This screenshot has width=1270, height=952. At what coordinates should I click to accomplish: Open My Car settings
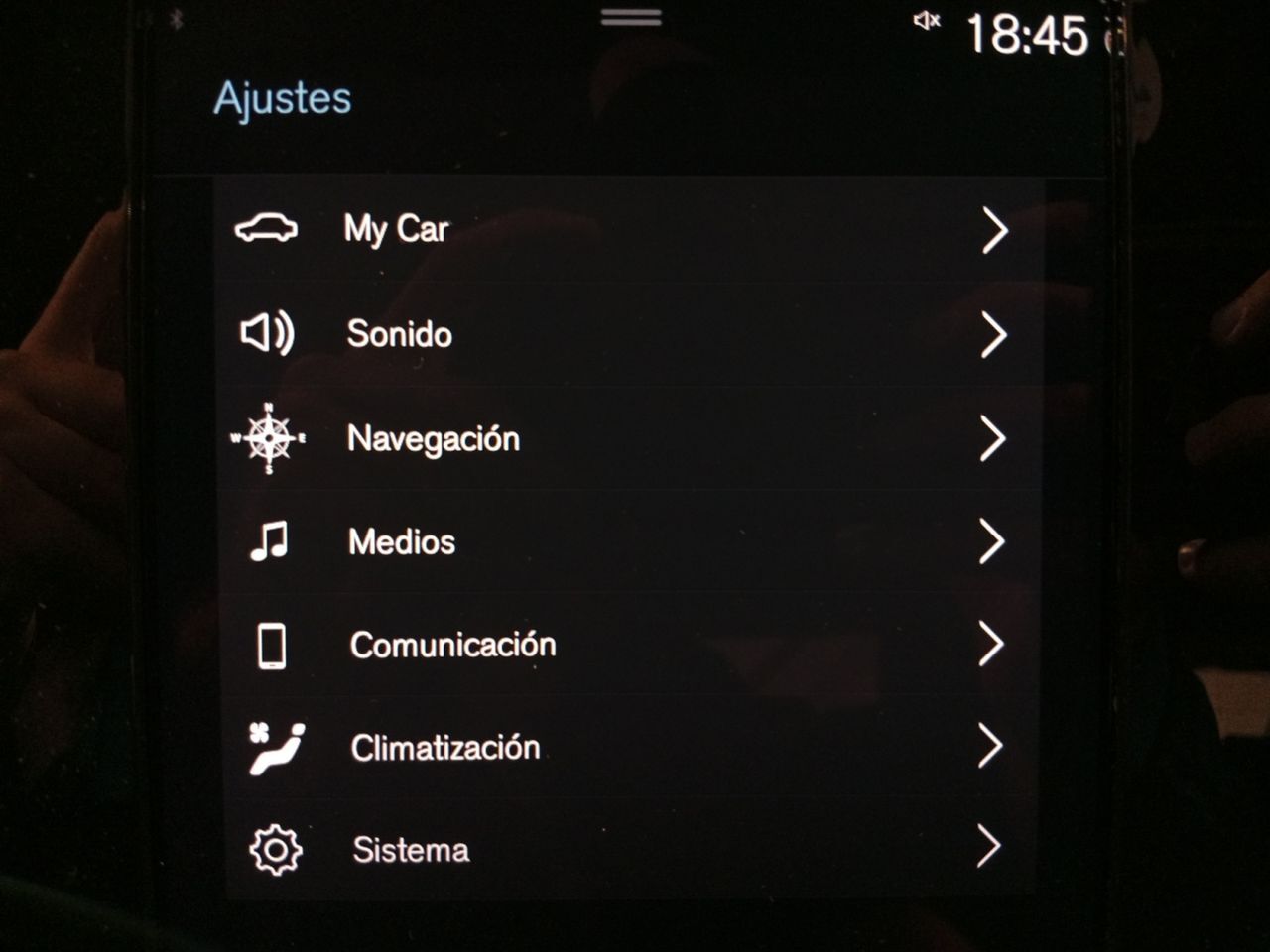click(x=625, y=230)
